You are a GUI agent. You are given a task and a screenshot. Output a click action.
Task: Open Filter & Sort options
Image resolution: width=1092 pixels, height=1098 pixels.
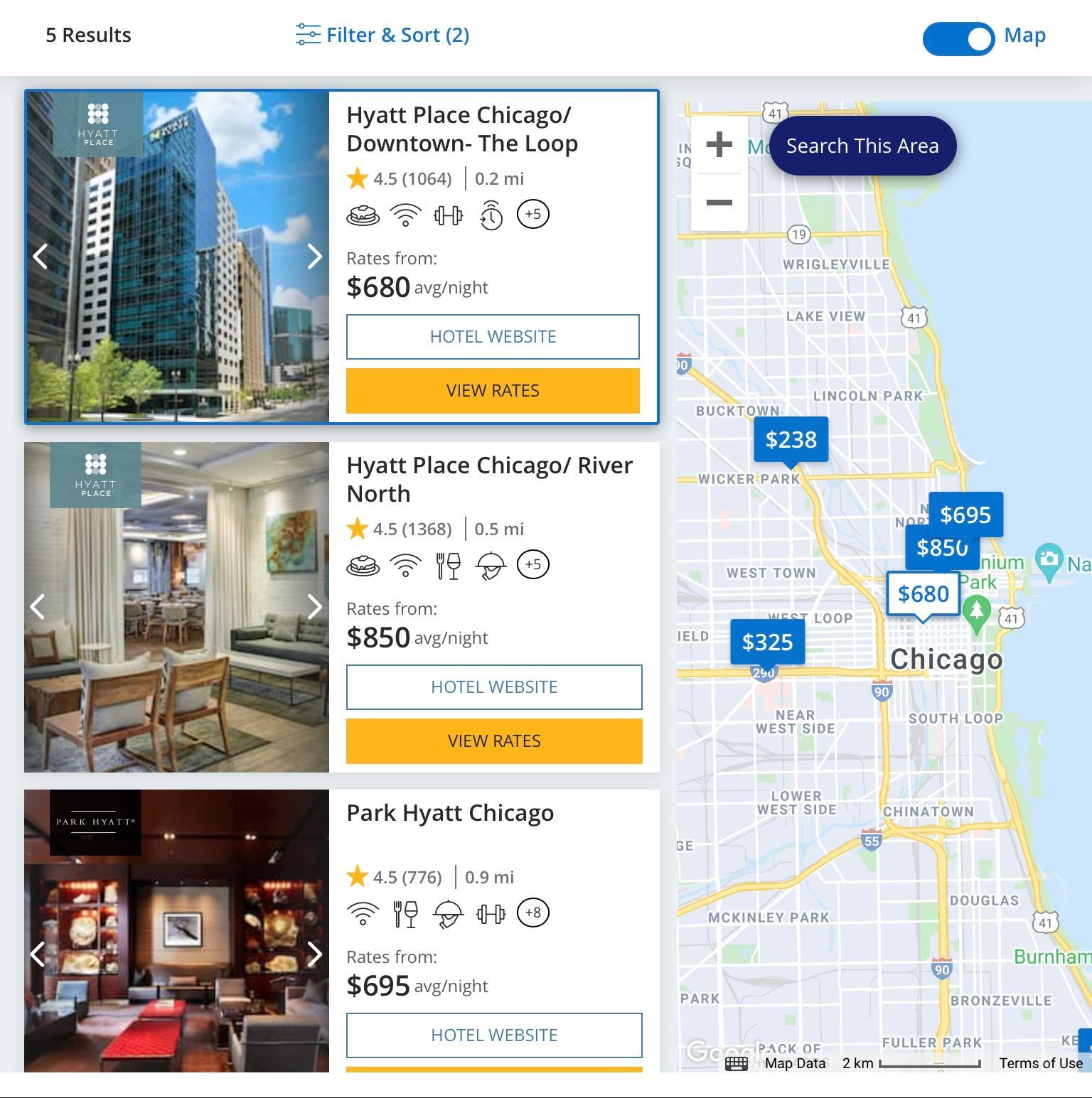click(x=382, y=35)
